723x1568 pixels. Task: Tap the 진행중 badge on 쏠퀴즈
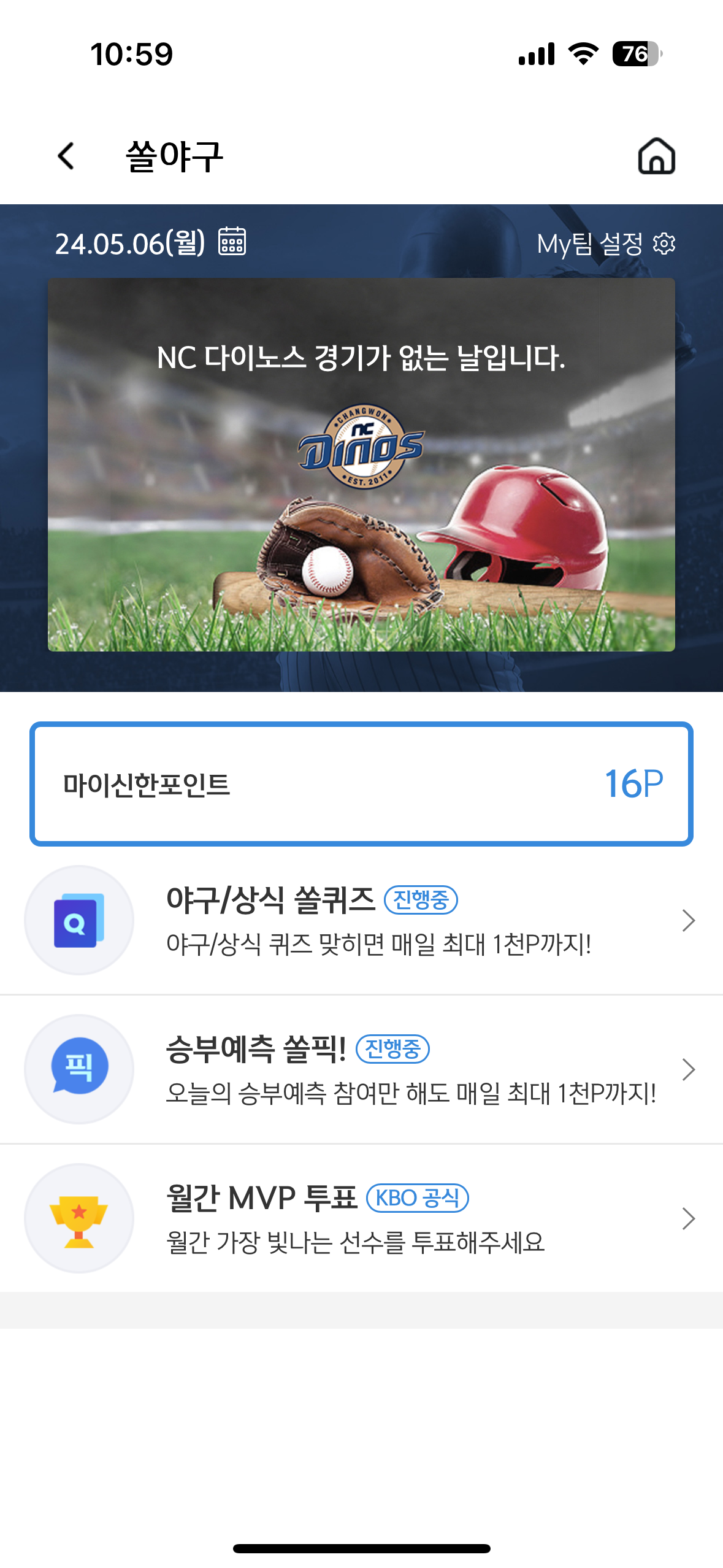(421, 900)
